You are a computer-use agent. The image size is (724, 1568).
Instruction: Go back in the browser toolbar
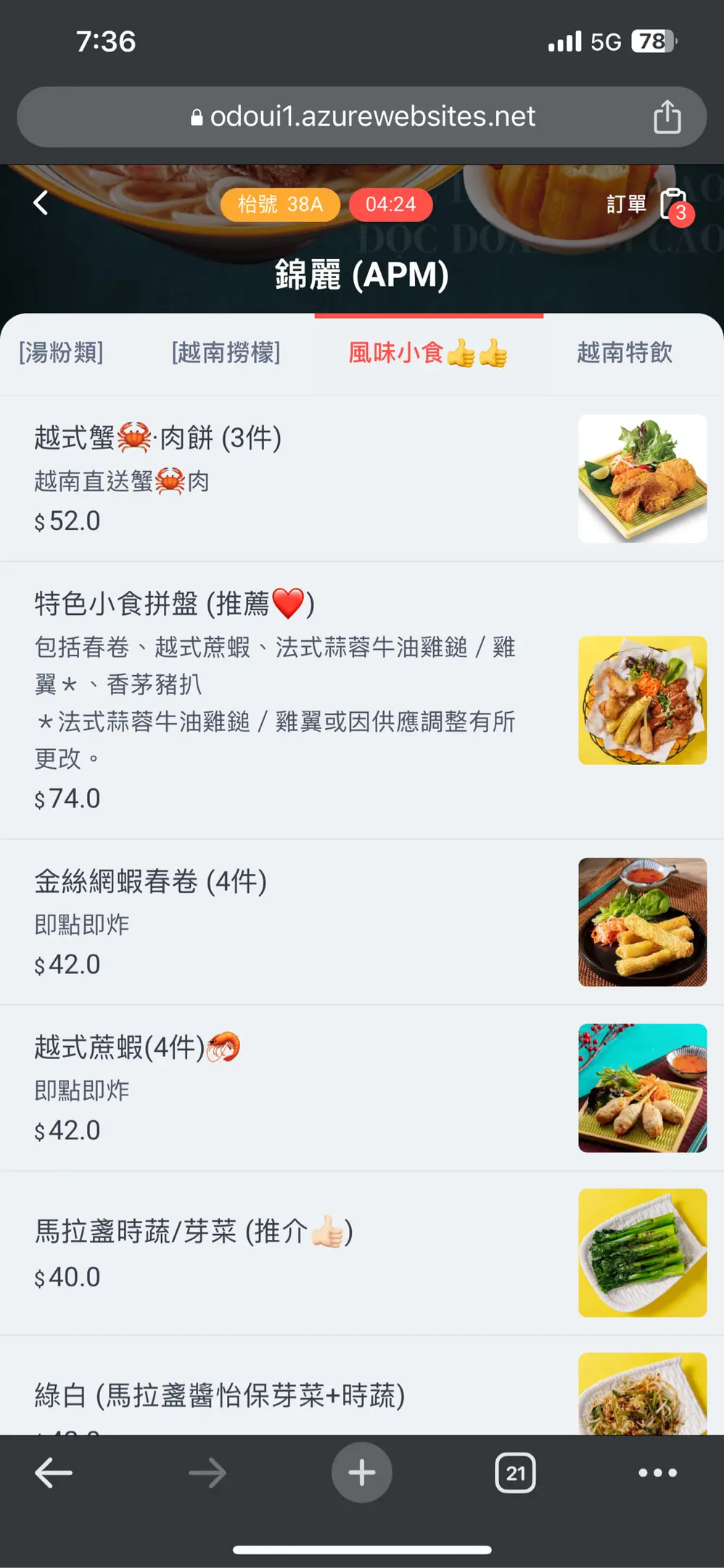click(x=54, y=1472)
